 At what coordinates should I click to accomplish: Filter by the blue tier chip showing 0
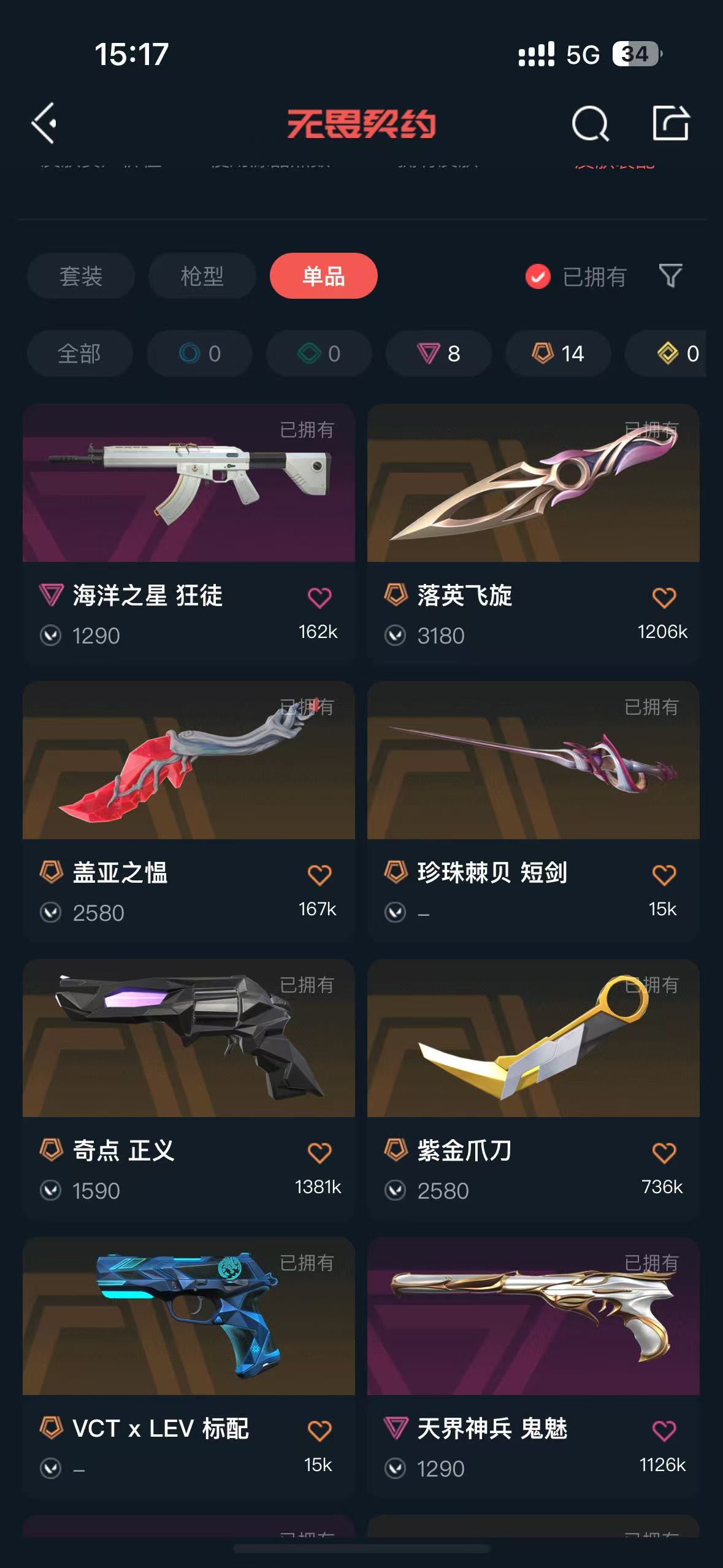click(x=199, y=353)
